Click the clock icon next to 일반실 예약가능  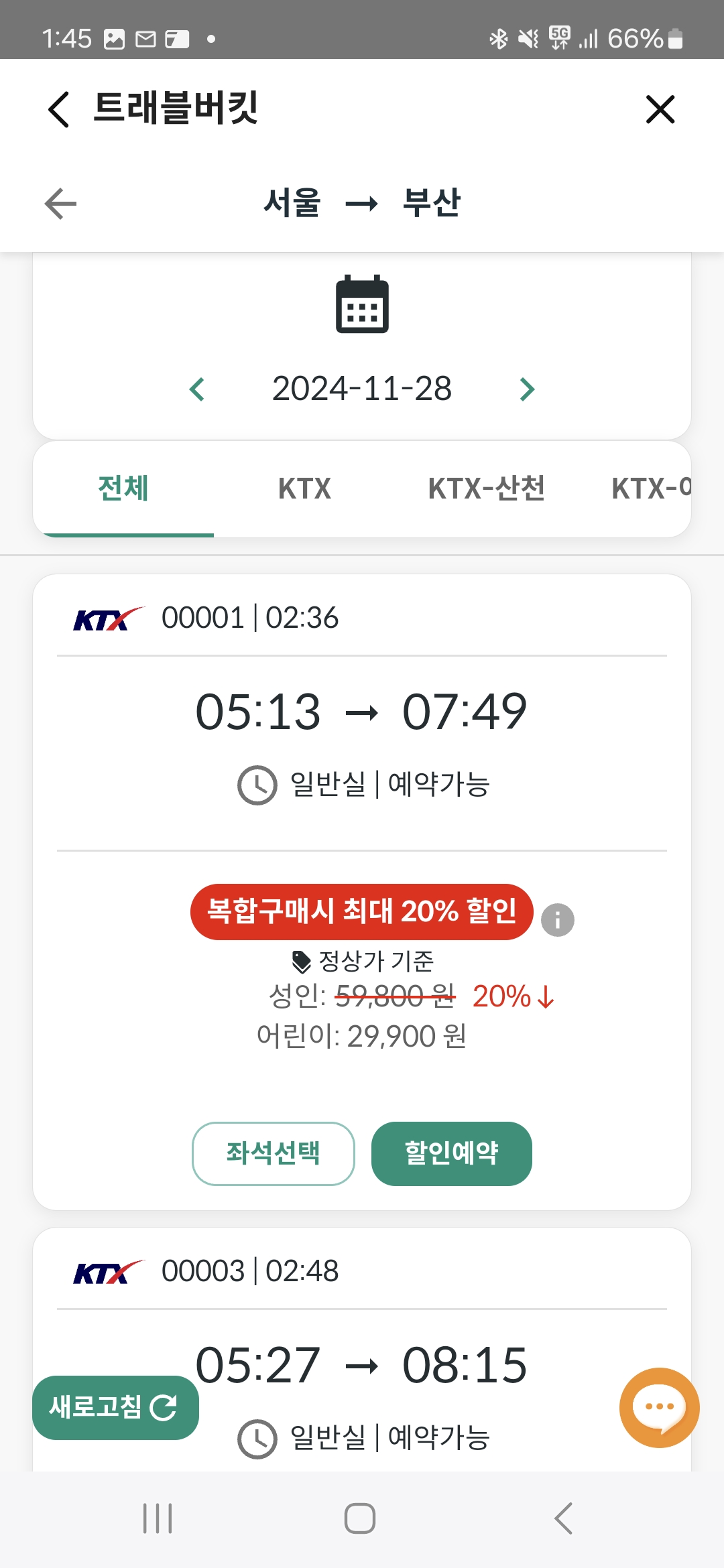pyautogui.click(x=255, y=784)
